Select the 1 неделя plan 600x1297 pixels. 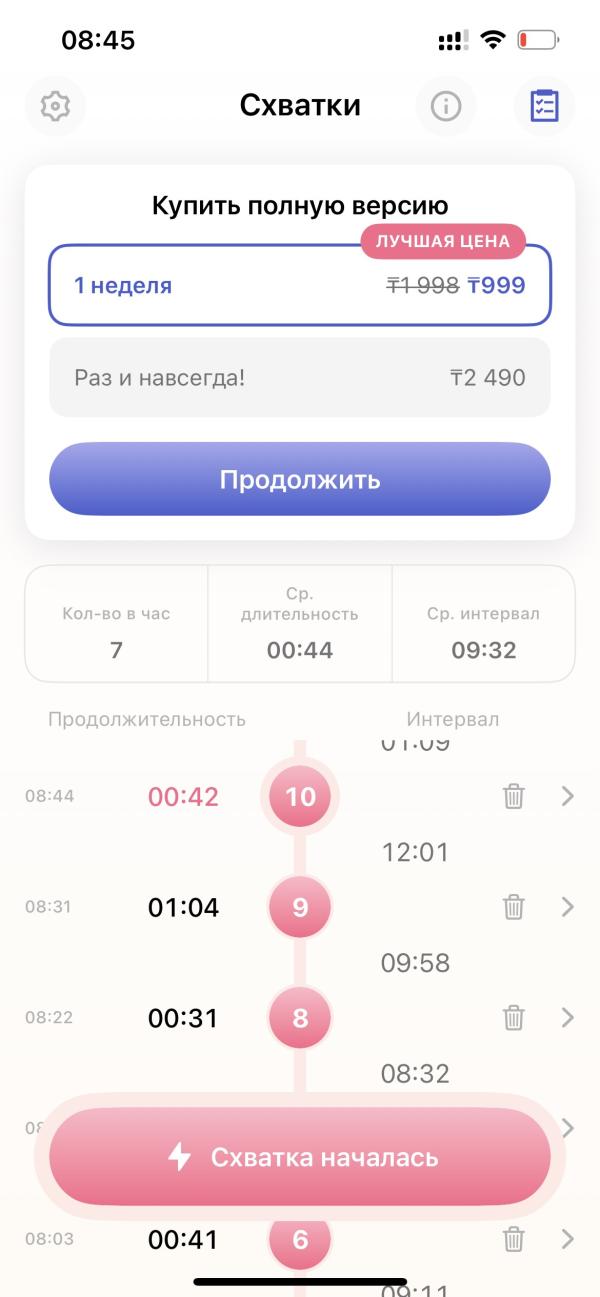pyautogui.click(x=300, y=285)
